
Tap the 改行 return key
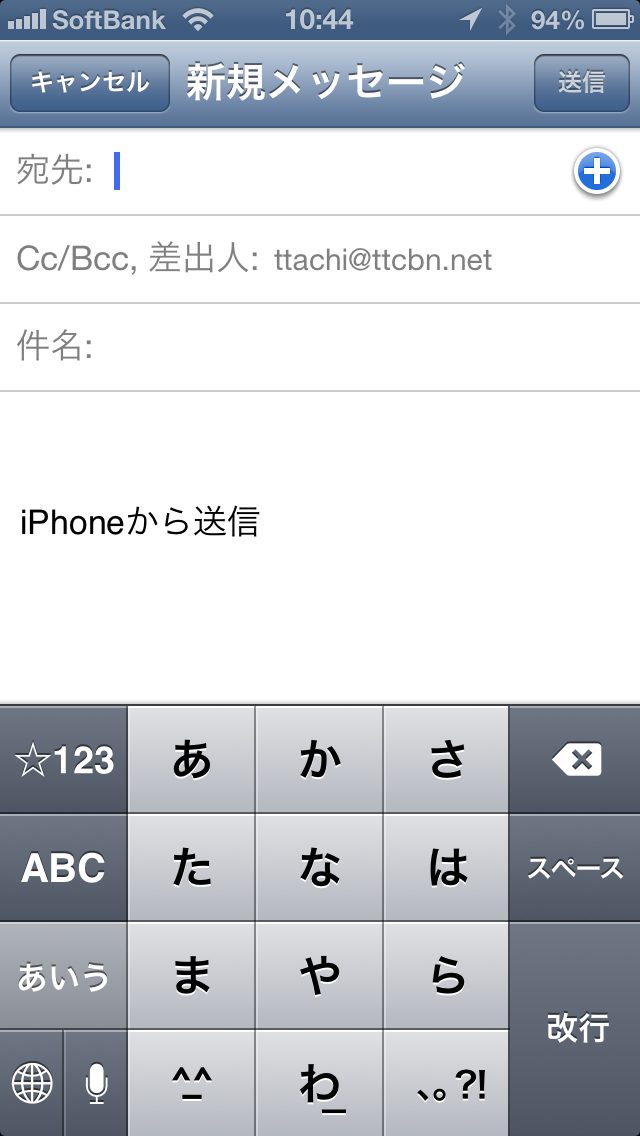[575, 1028]
